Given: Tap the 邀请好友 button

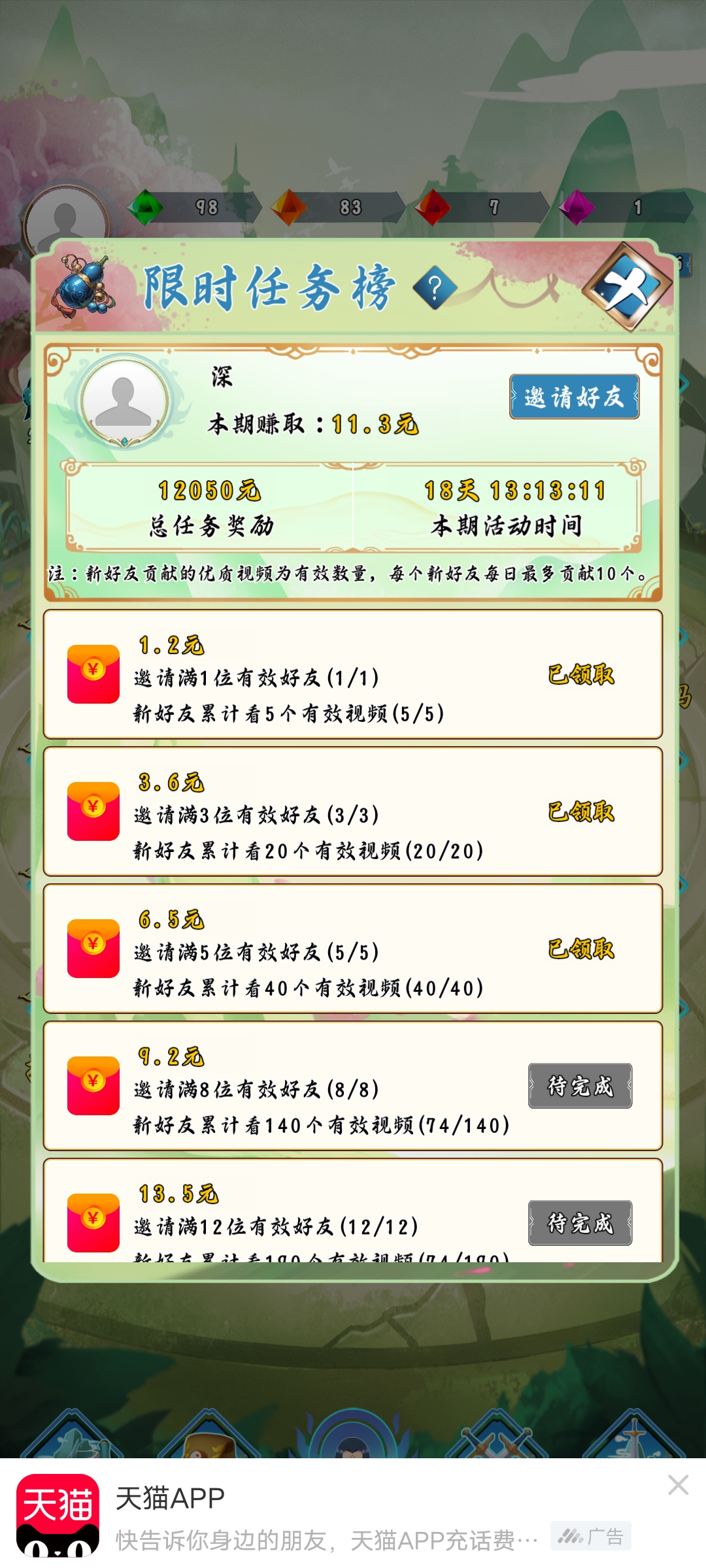Looking at the screenshot, I should (x=574, y=397).
